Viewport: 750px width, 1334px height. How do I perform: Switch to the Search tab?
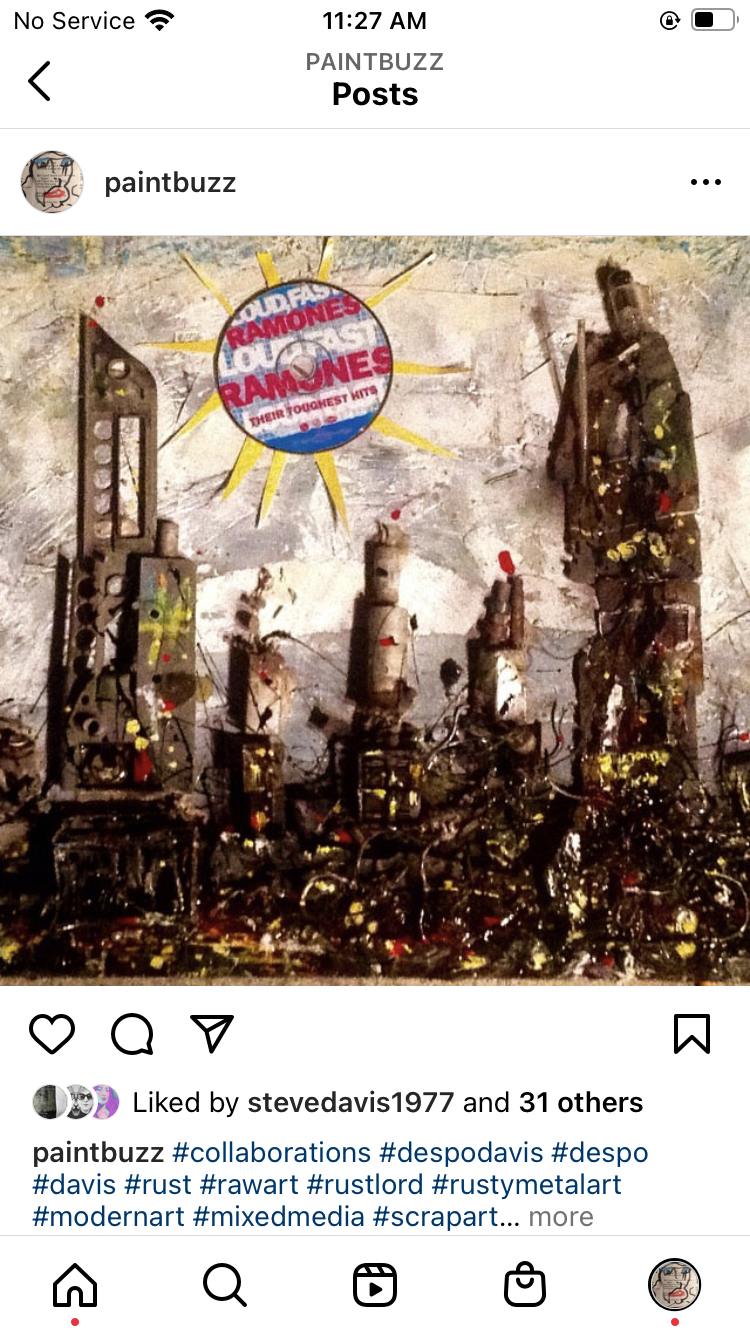point(225,1284)
